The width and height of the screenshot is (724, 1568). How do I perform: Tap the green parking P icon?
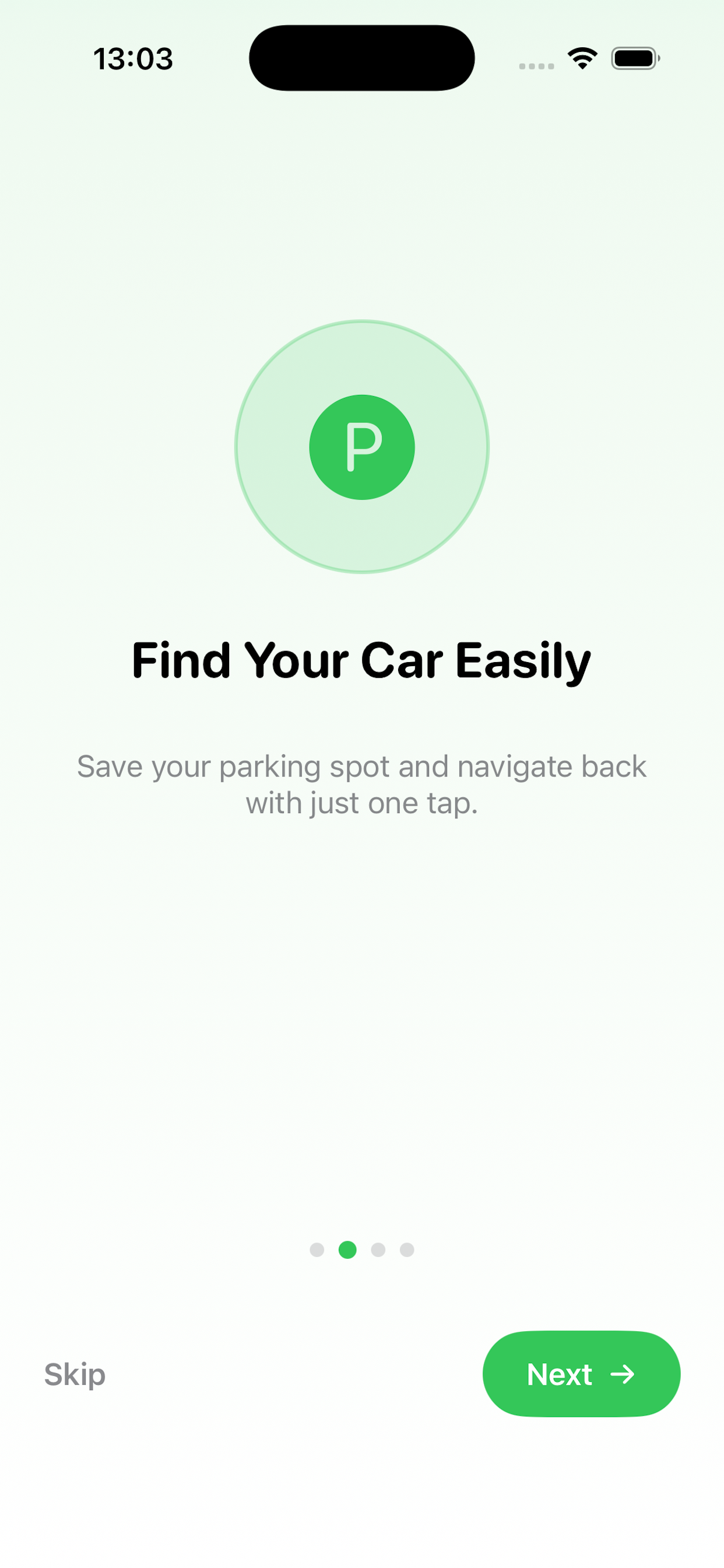point(362,447)
